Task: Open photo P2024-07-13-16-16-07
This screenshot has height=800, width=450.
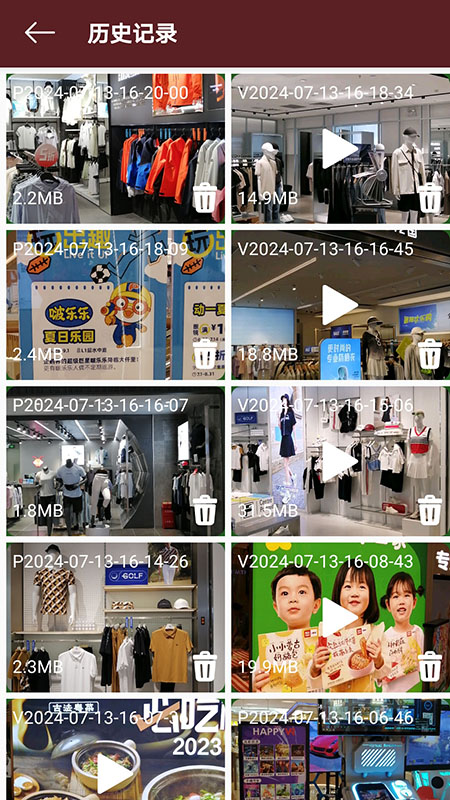Action: pos(116,461)
